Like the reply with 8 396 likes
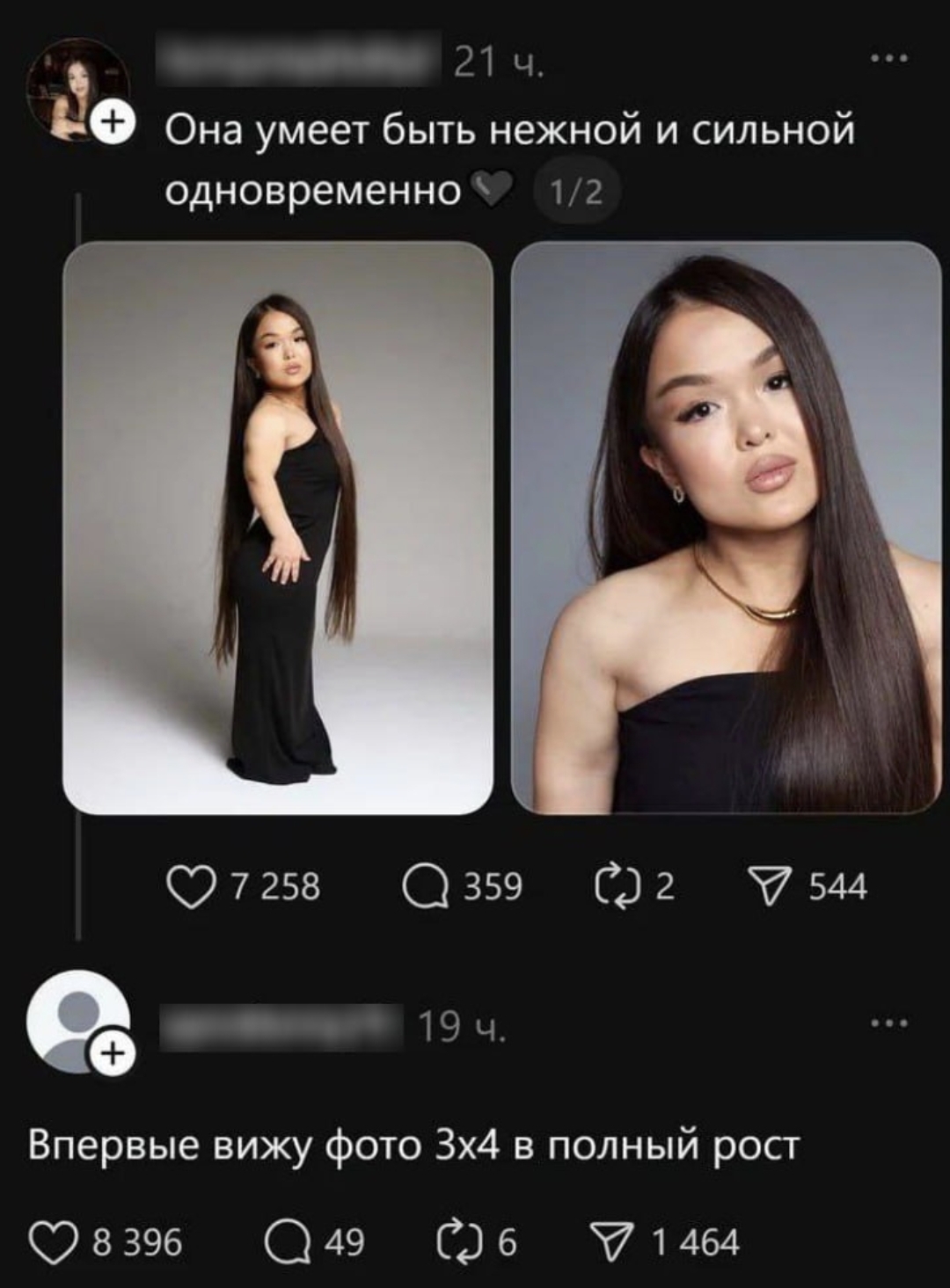This screenshot has height=1288, width=950. click(x=53, y=1243)
